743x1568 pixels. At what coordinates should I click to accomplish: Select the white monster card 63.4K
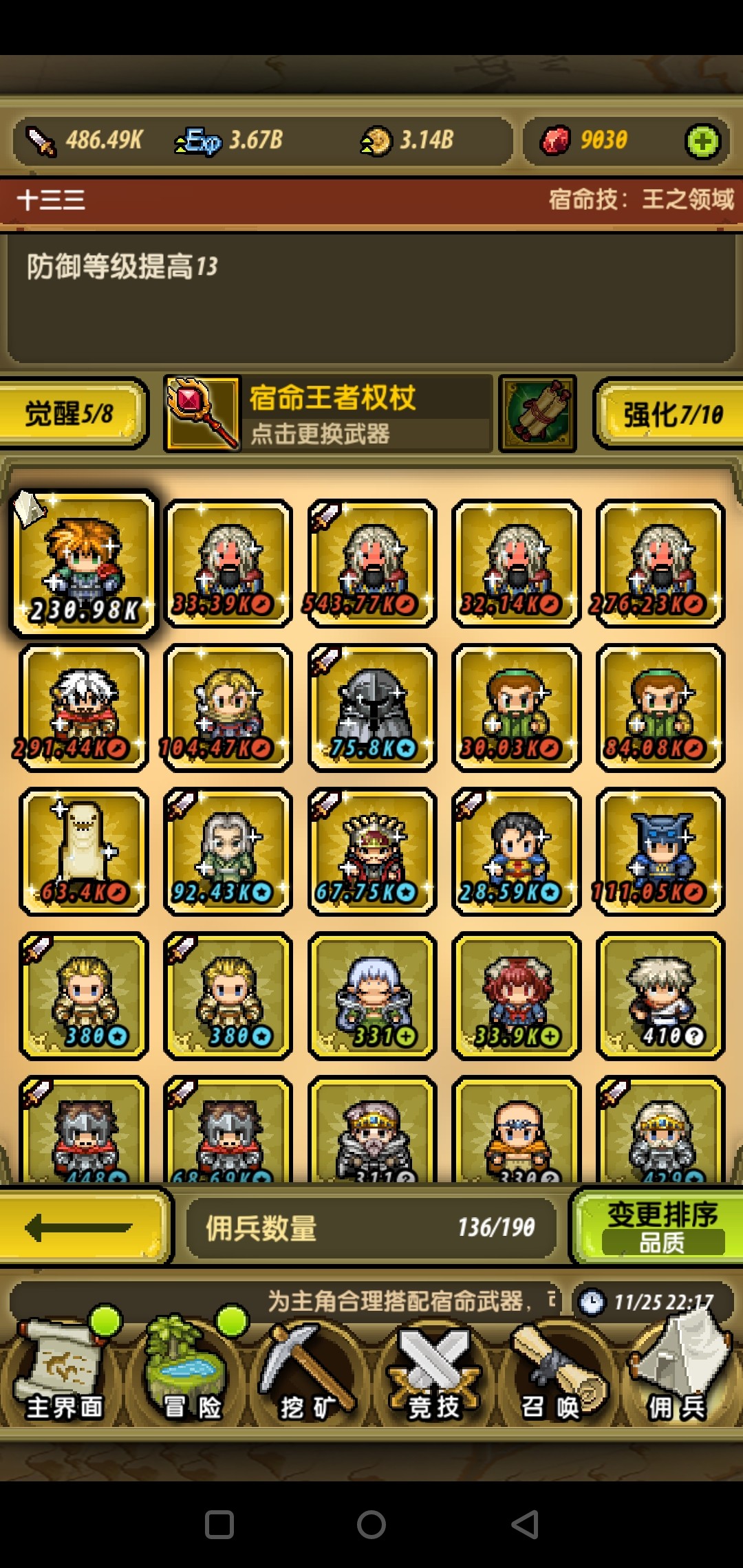84,851
